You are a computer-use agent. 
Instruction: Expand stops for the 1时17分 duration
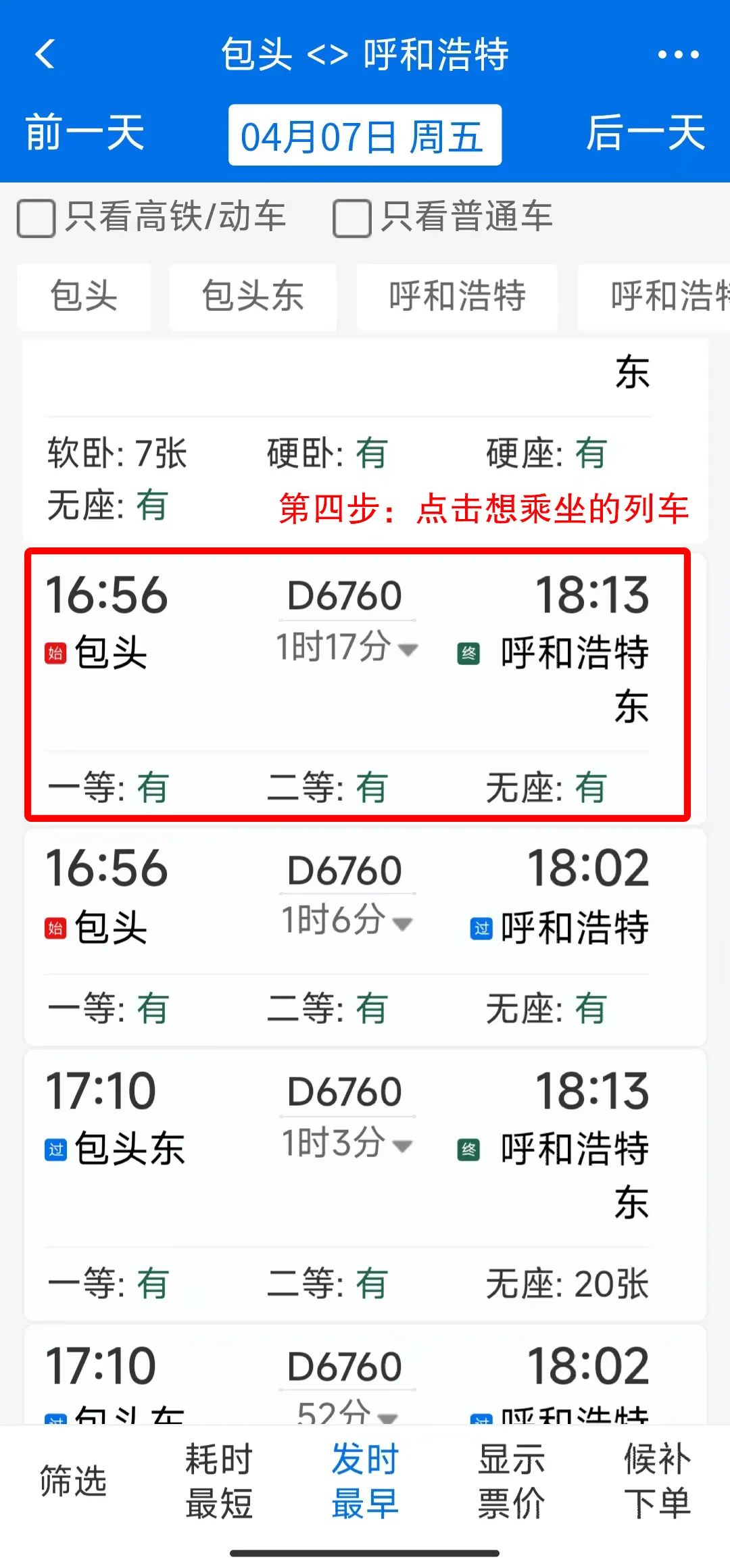coord(347,647)
